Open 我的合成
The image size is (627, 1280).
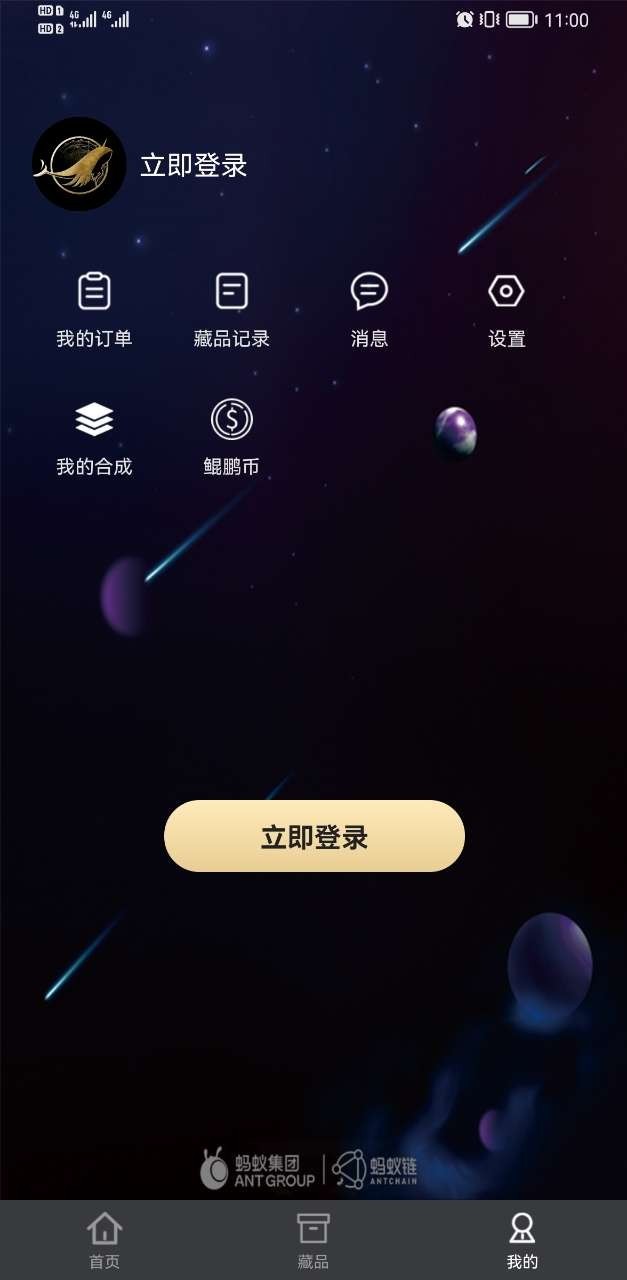[x=94, y=438]
